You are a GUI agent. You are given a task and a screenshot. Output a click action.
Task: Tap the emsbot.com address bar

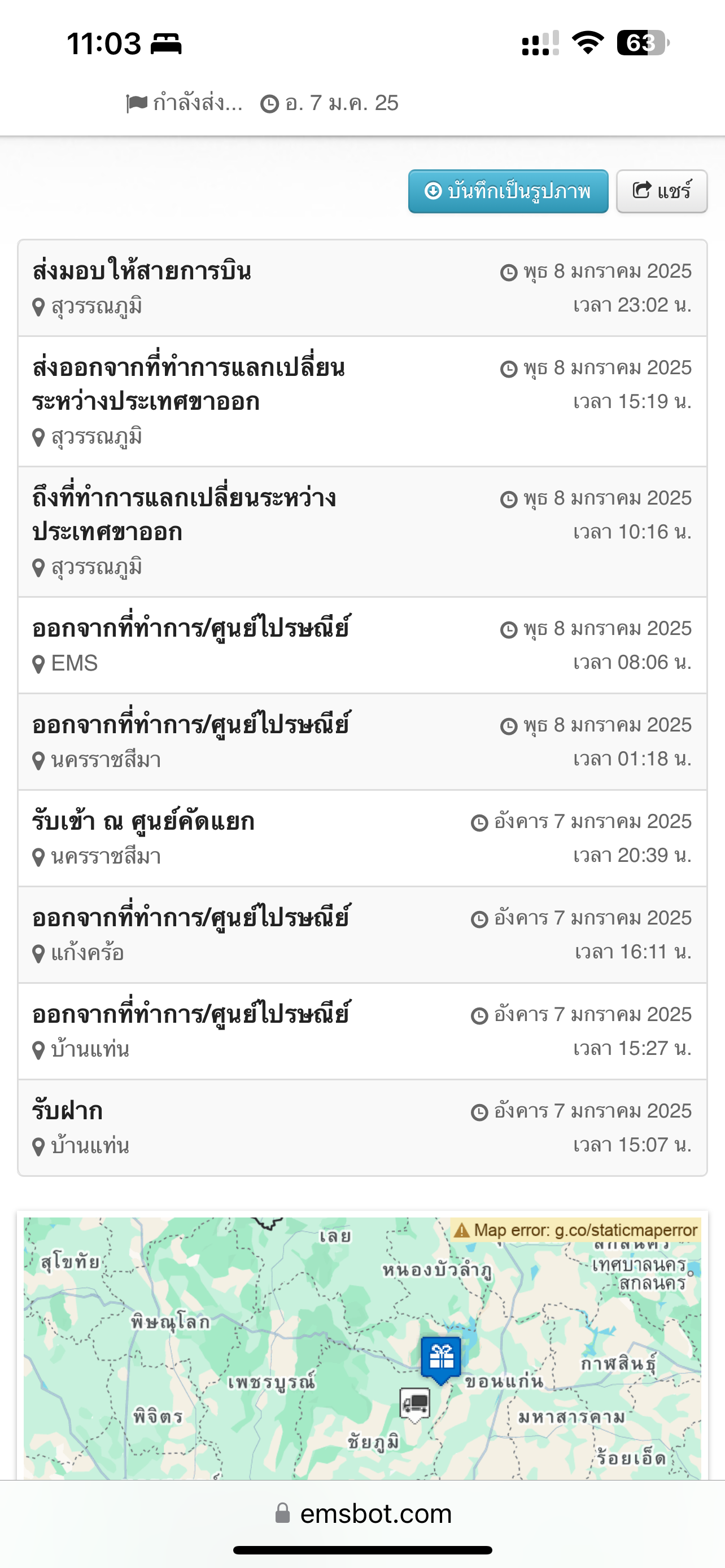(363, 1513)
